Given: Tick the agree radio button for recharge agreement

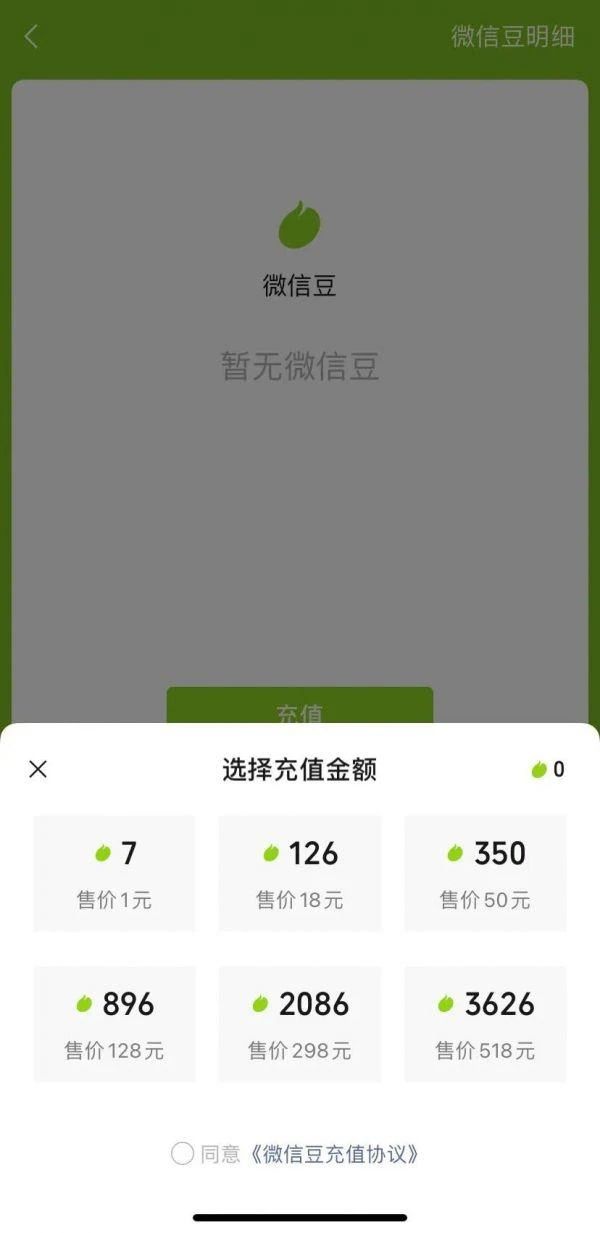Looking at the screenshot, I should click(x=182, y=1154).
